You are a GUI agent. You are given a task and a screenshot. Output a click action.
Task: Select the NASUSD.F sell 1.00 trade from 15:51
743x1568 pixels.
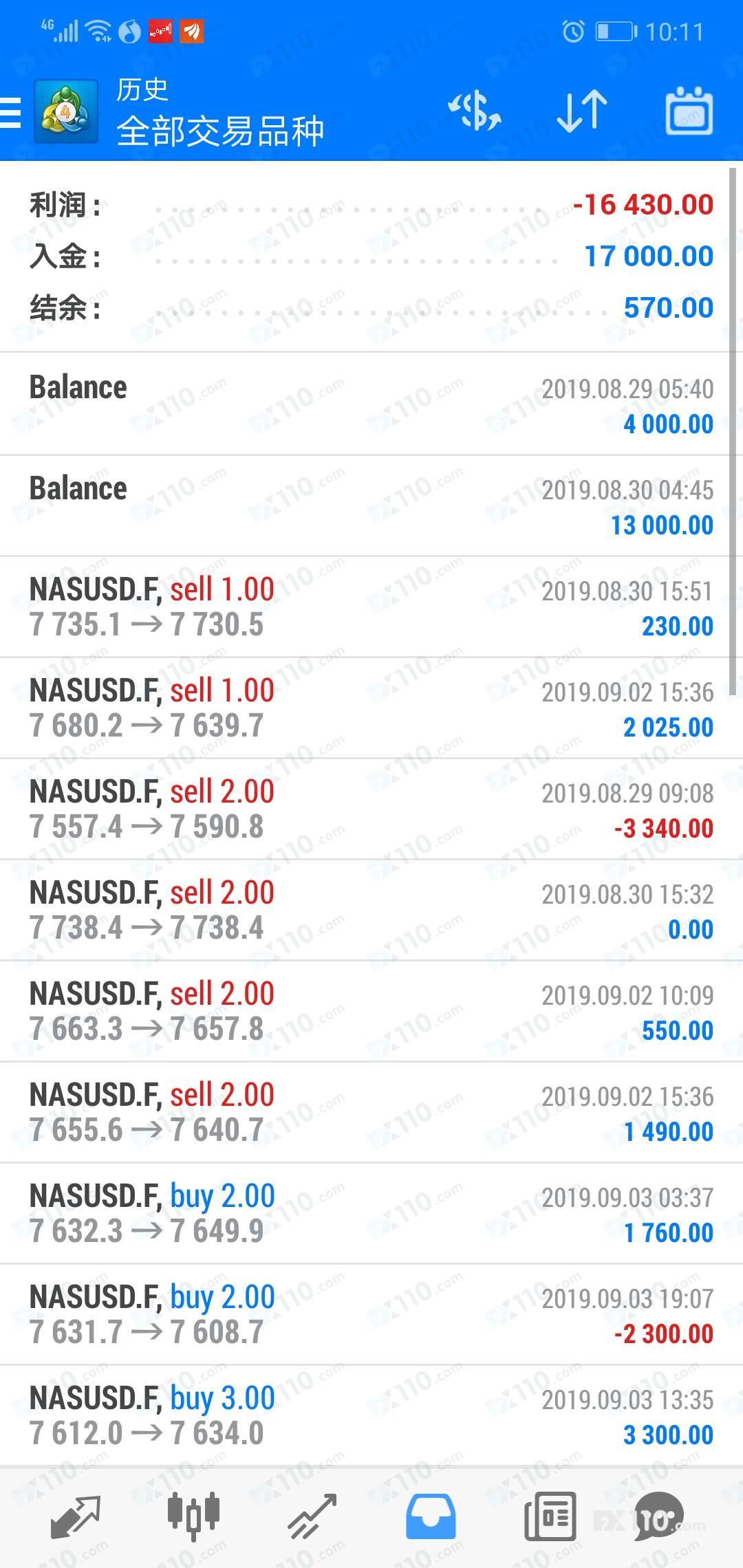tap(371, 605)
